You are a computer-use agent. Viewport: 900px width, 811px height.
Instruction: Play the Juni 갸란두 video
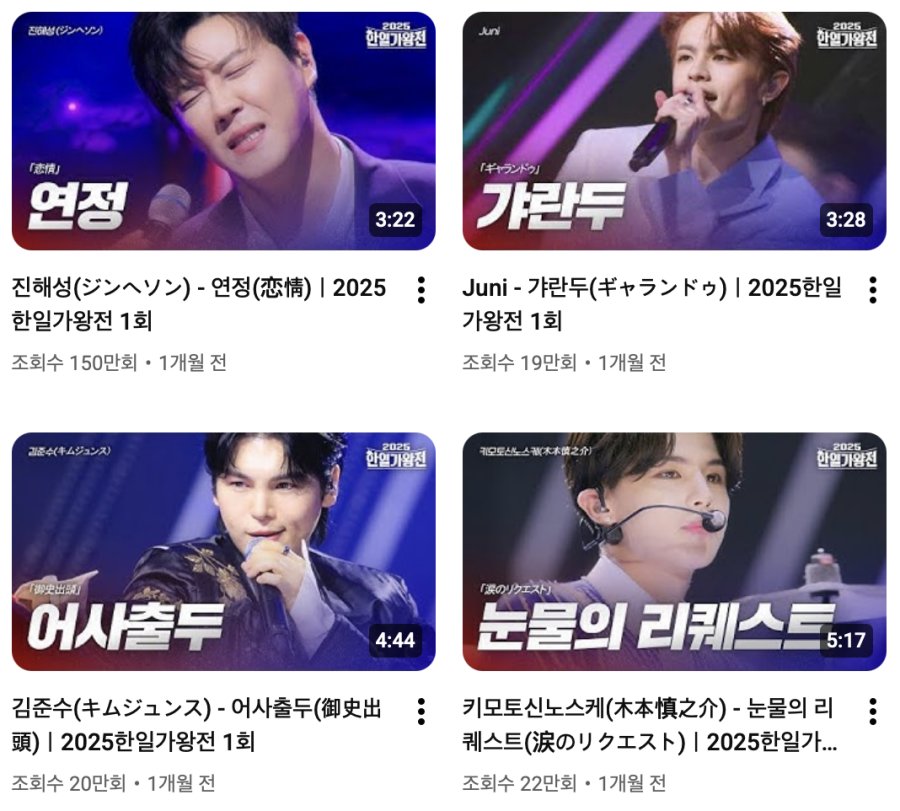[x=674, y=130]
